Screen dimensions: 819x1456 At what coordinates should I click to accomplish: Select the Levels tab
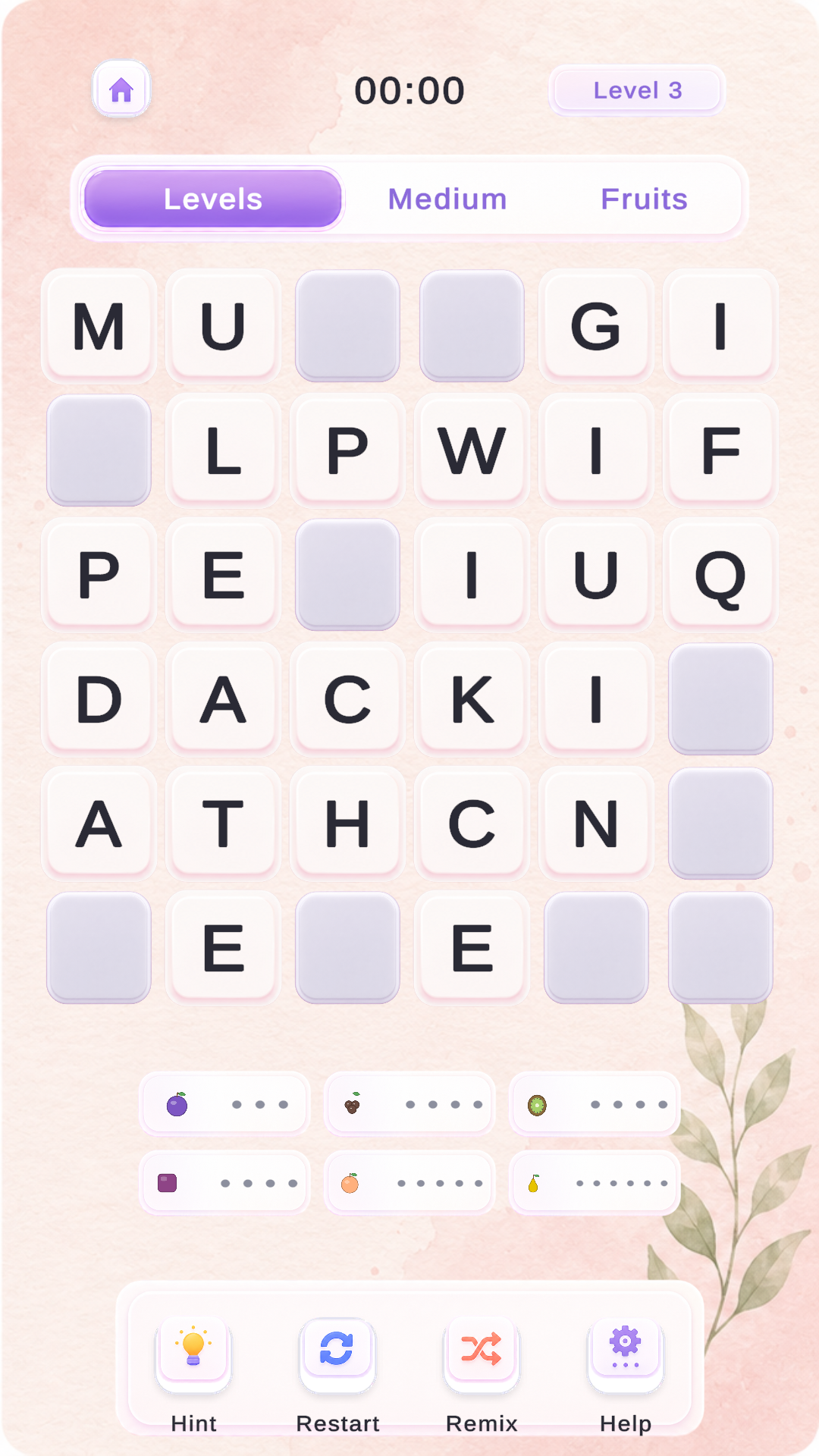[213, 199]
